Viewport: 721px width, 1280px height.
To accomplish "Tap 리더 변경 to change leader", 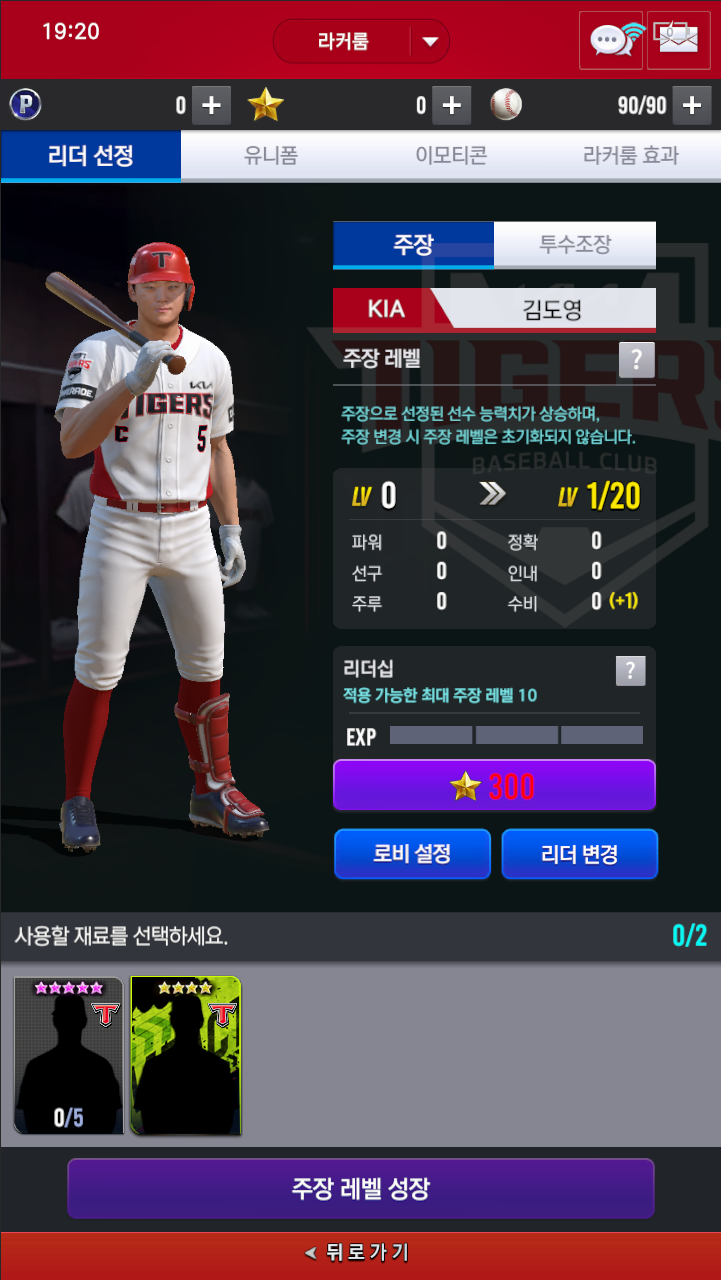I will pyautogui.click(x=579, y=854).
